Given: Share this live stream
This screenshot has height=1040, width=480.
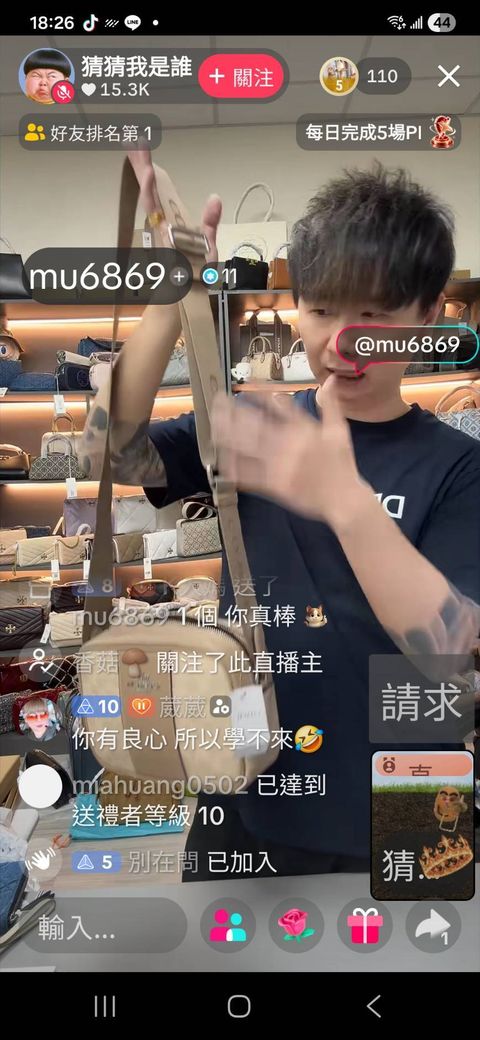Looking at the screenshot, I should 434,926.
